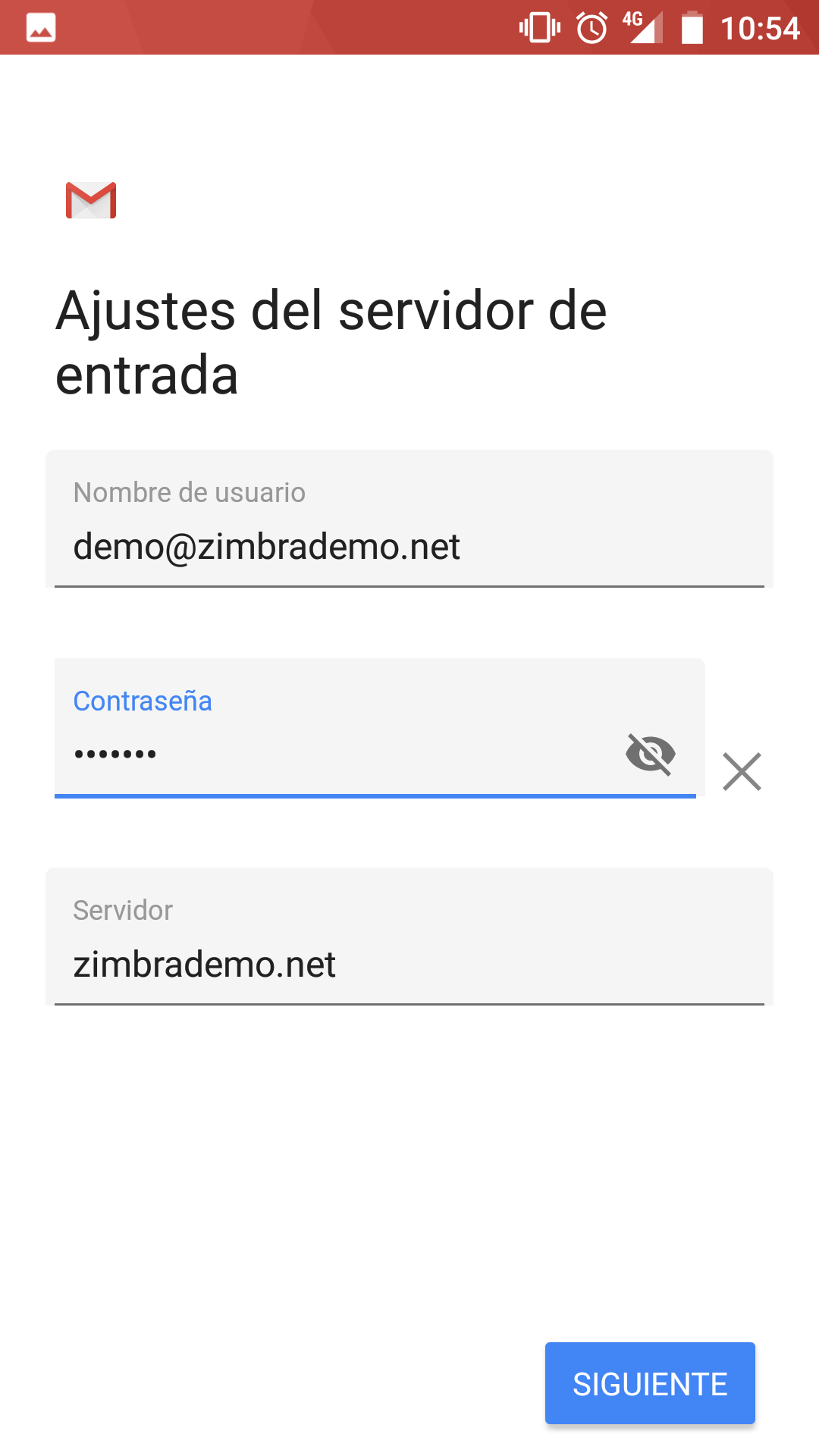Show the hidden password
The height and width of the screenshot is (1456, 819).
[650, 754]
